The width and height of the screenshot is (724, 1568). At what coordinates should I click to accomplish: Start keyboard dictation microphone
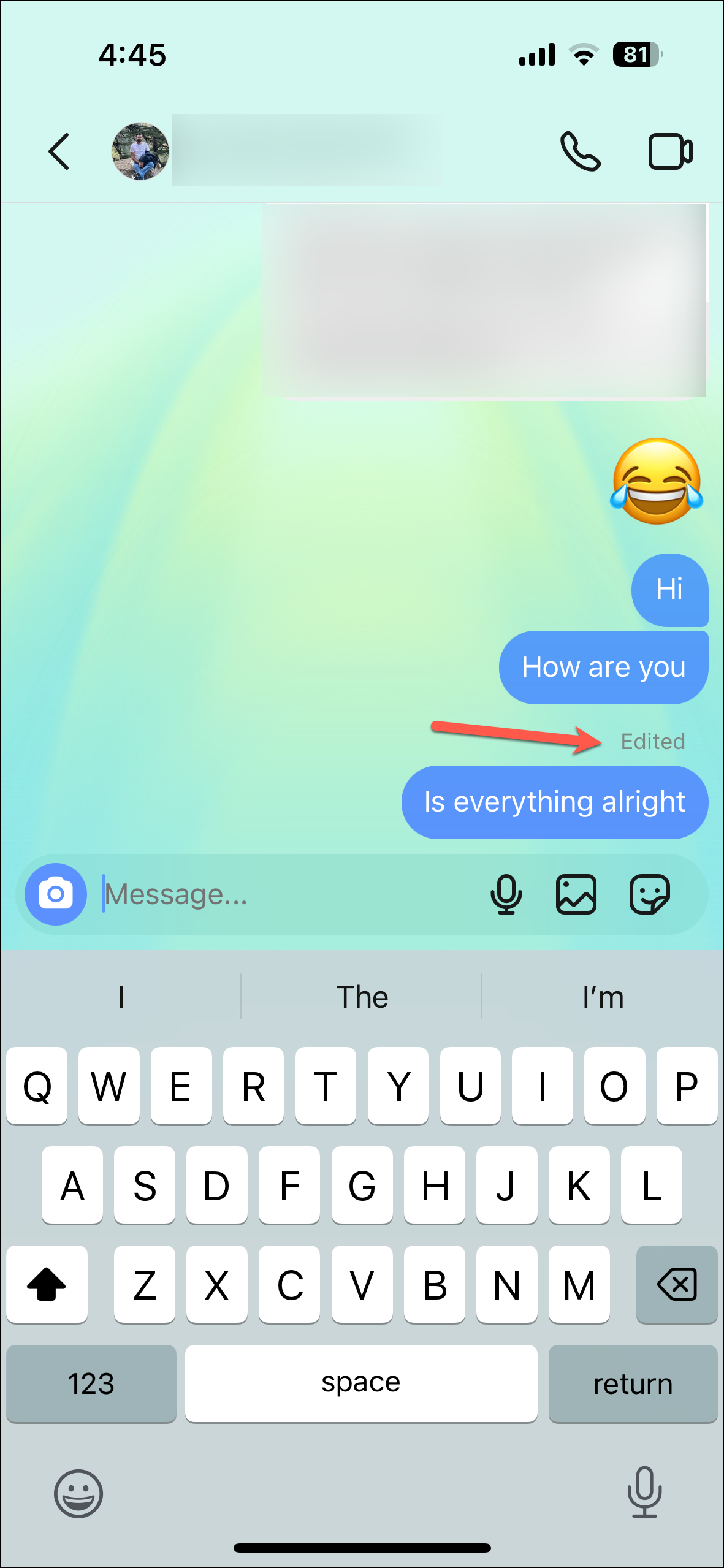pos(644,1492)
